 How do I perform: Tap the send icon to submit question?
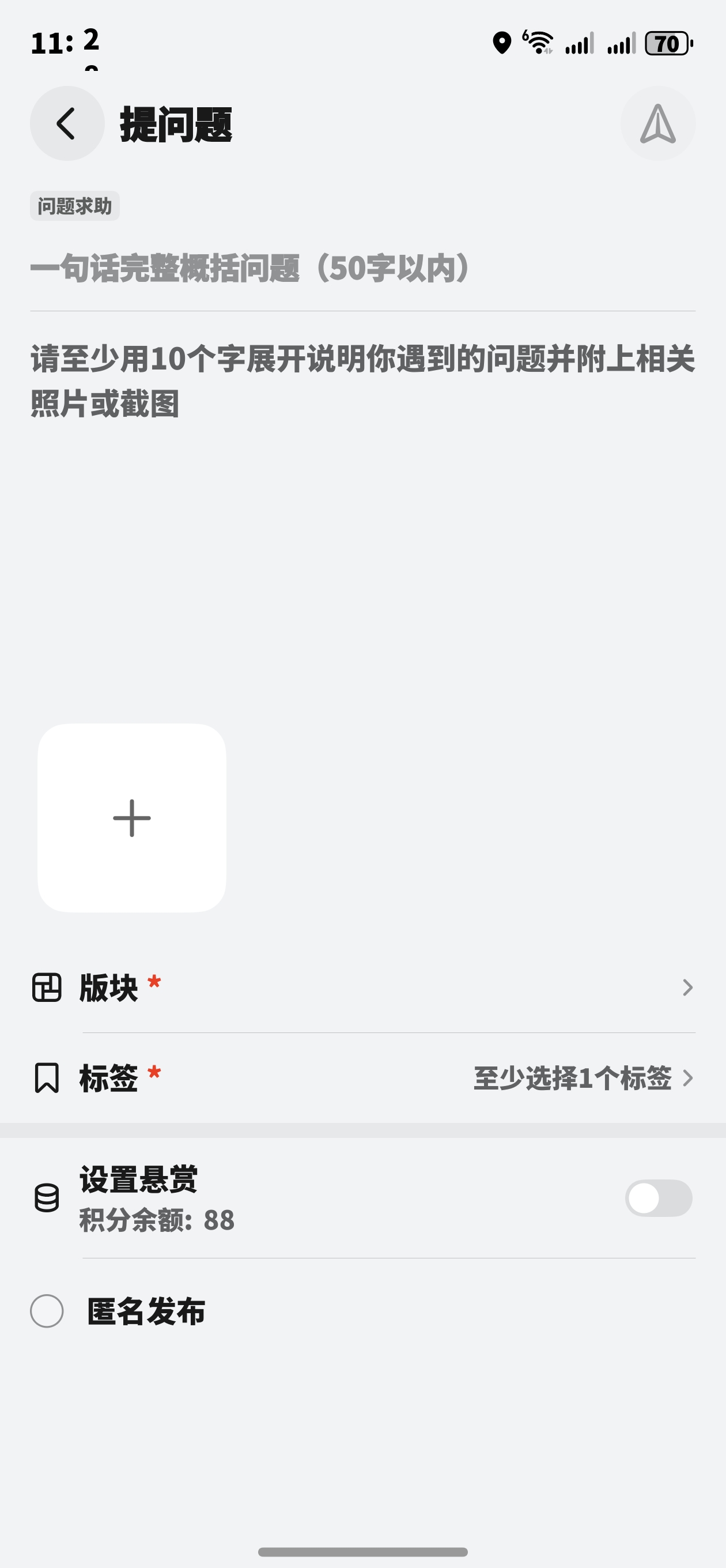click(658, 123)
